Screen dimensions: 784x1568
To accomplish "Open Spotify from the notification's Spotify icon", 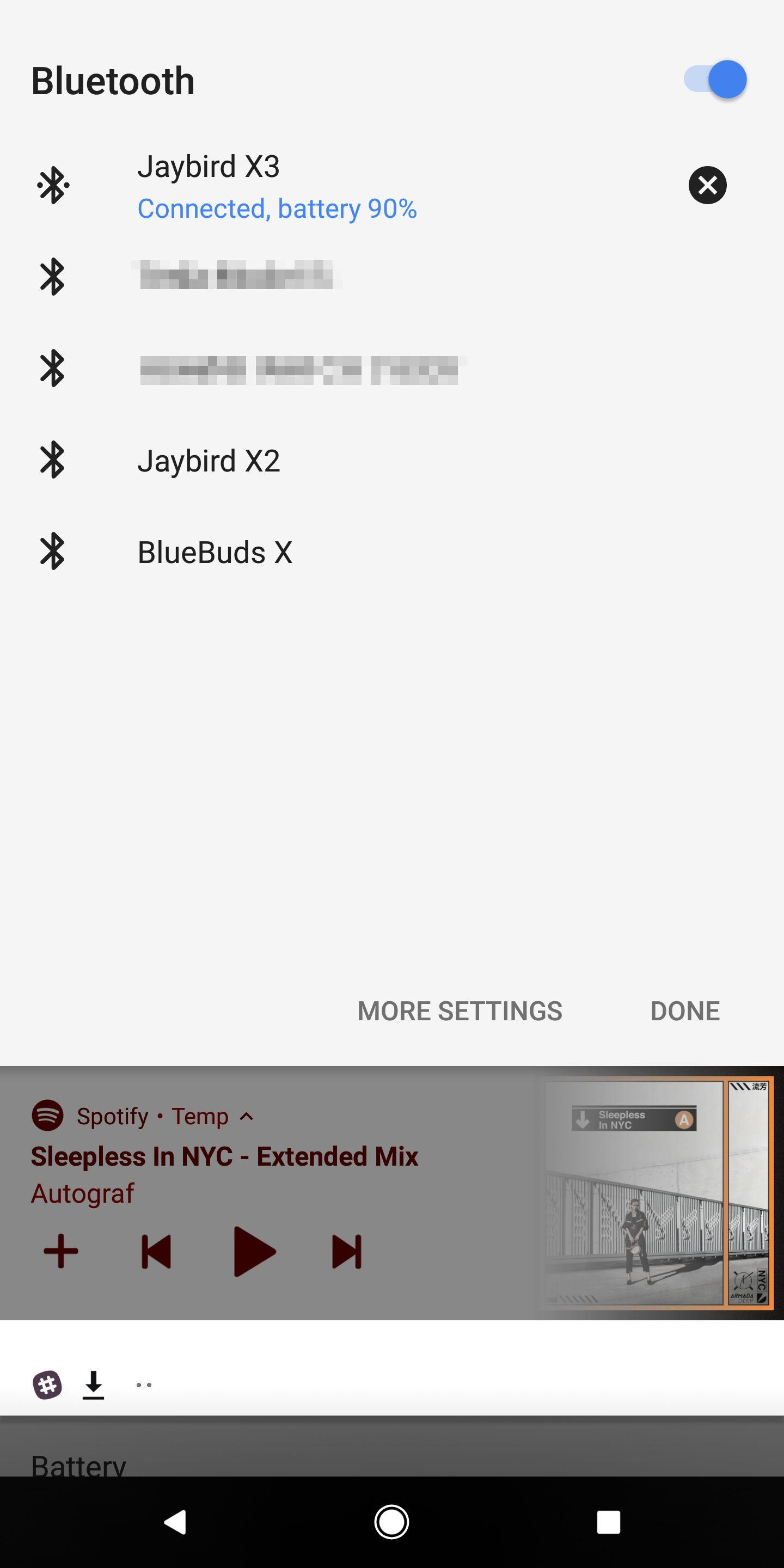I will (48, 1116).
